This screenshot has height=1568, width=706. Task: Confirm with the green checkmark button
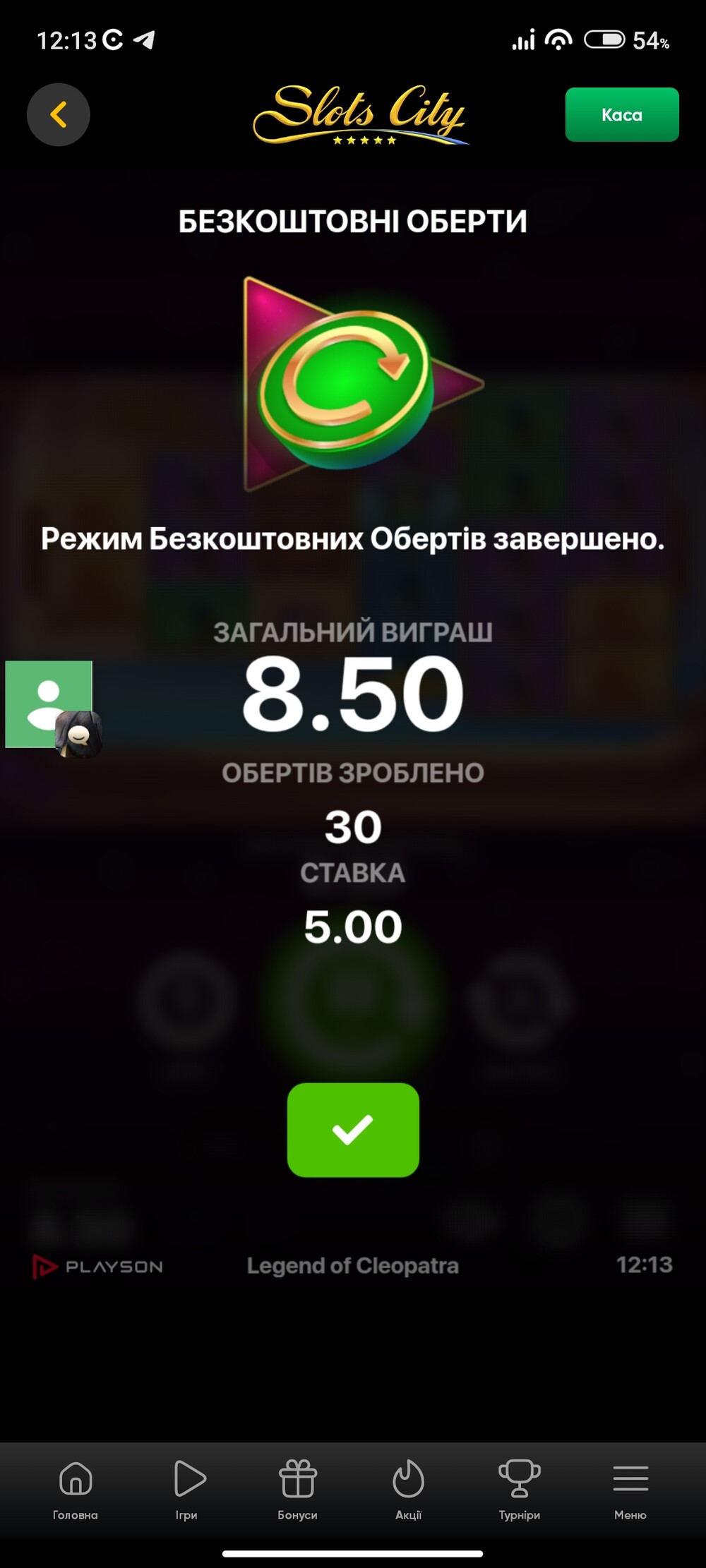(353, 1130)
